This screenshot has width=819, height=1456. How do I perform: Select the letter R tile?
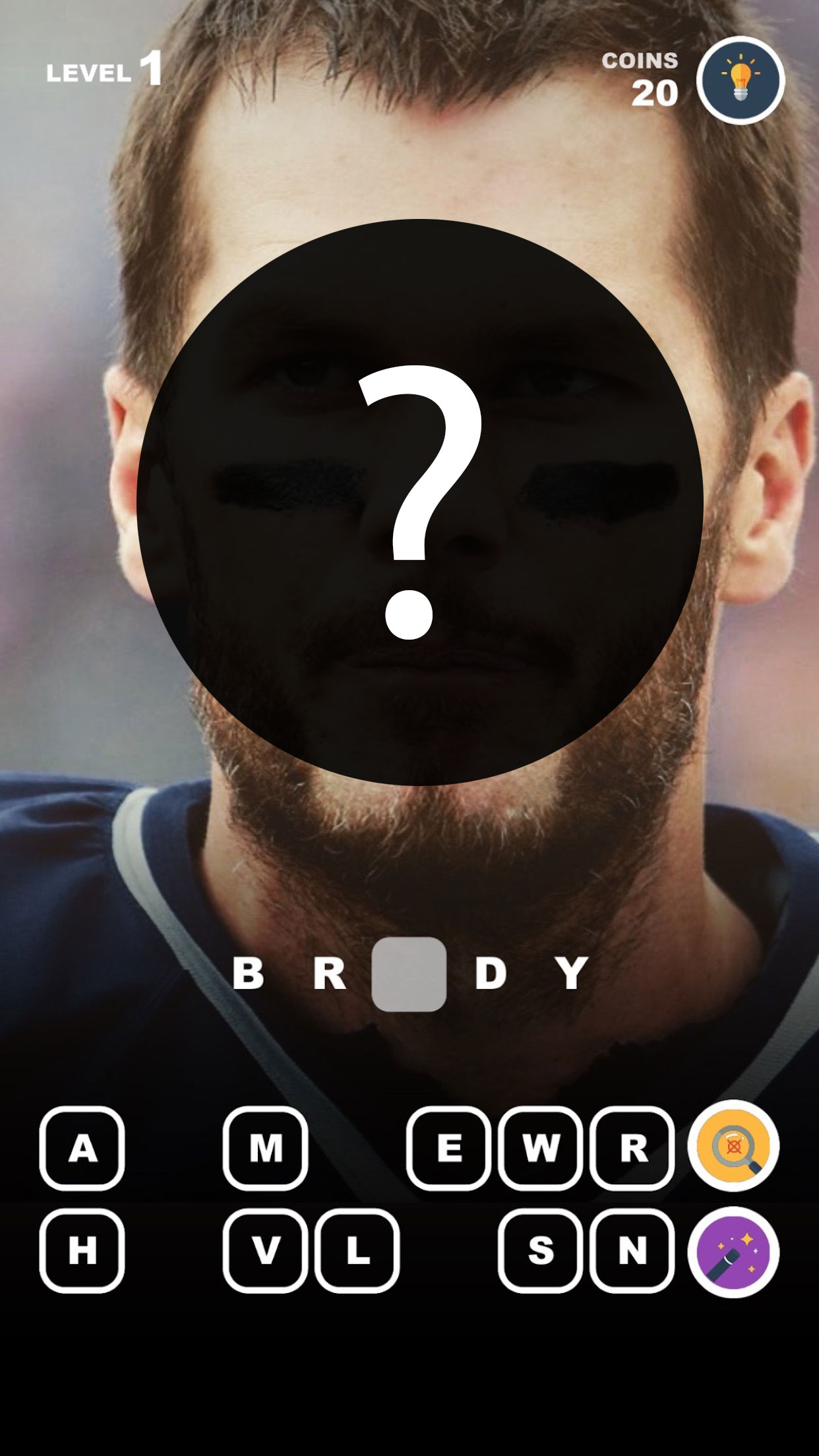632,1148
